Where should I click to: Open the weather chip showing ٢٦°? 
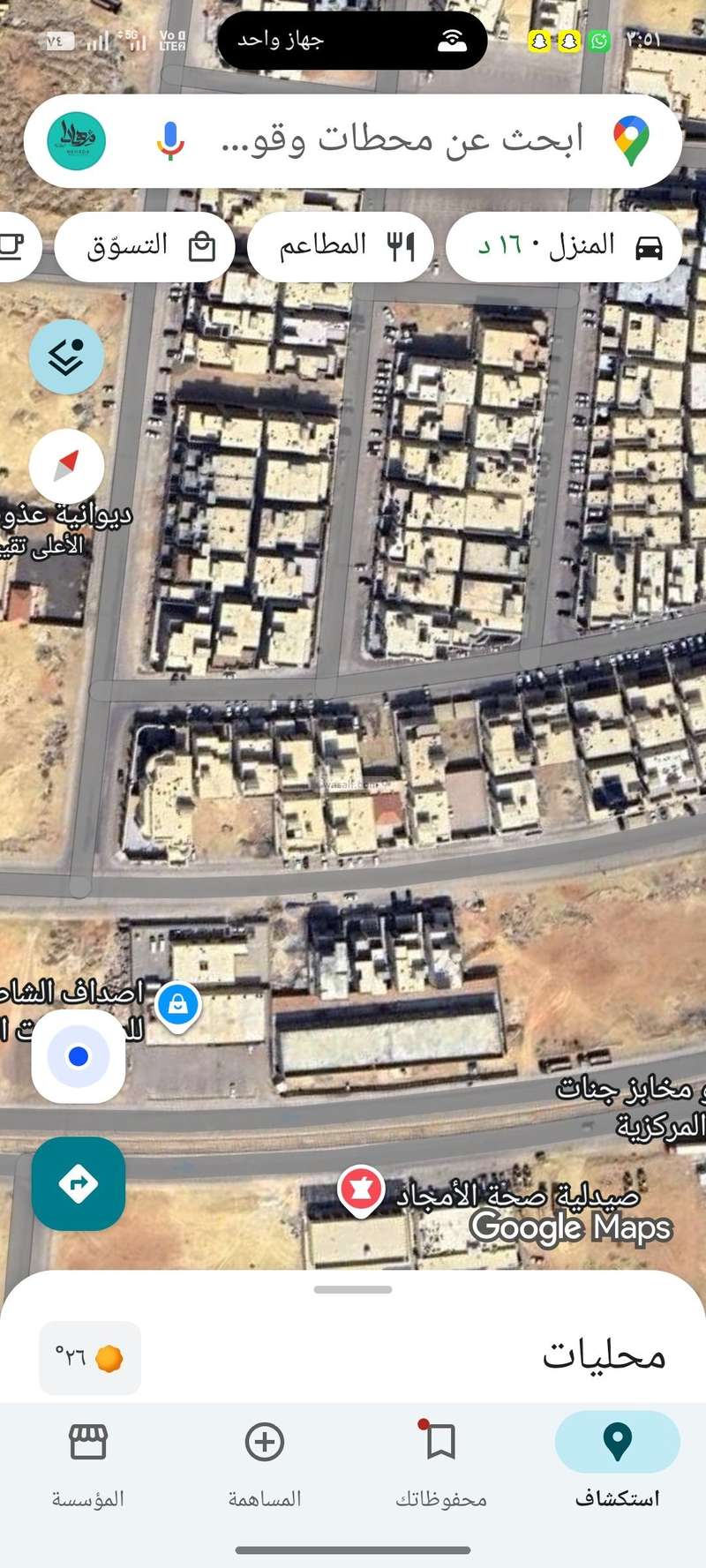point(90,1357)
